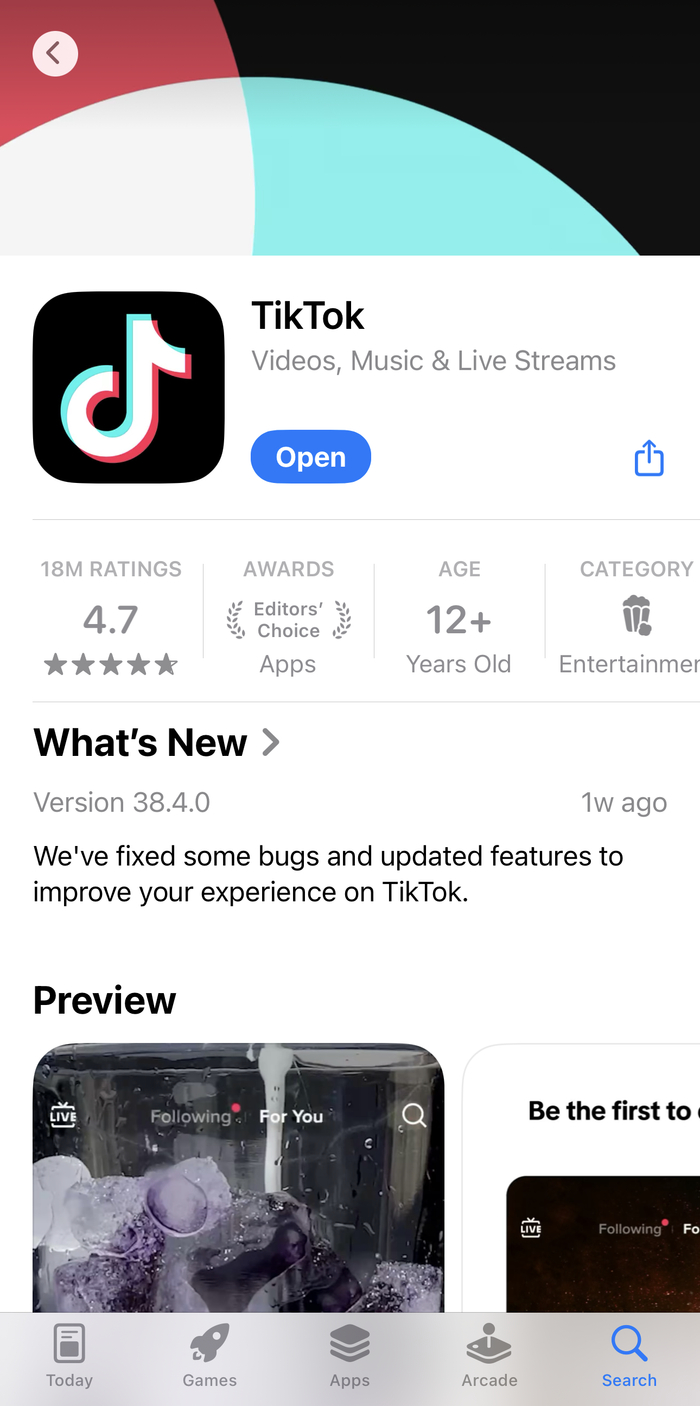Go to the Apps tab

pos(350,1356)
